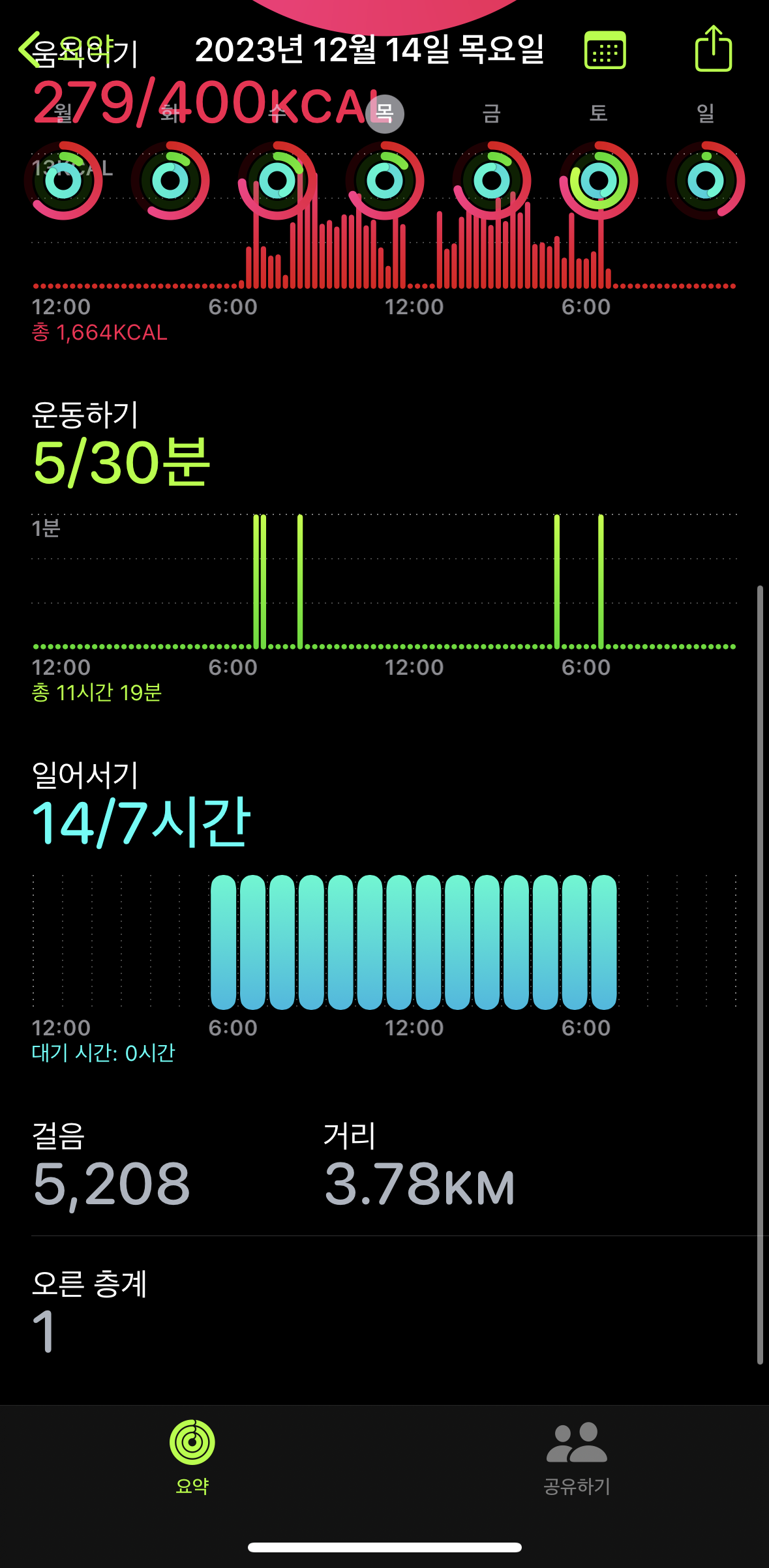Select Monday (월) activity rings
Viewport: 769px width, 1568px height.
(x=63, y=180)
